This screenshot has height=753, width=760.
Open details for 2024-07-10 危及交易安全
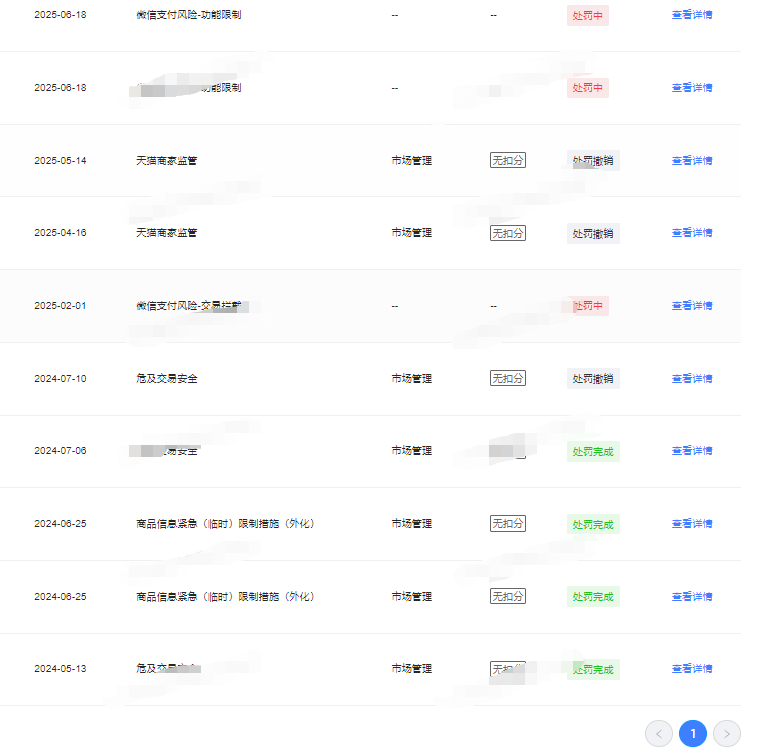pyautogui.click(x=691, y=379)
